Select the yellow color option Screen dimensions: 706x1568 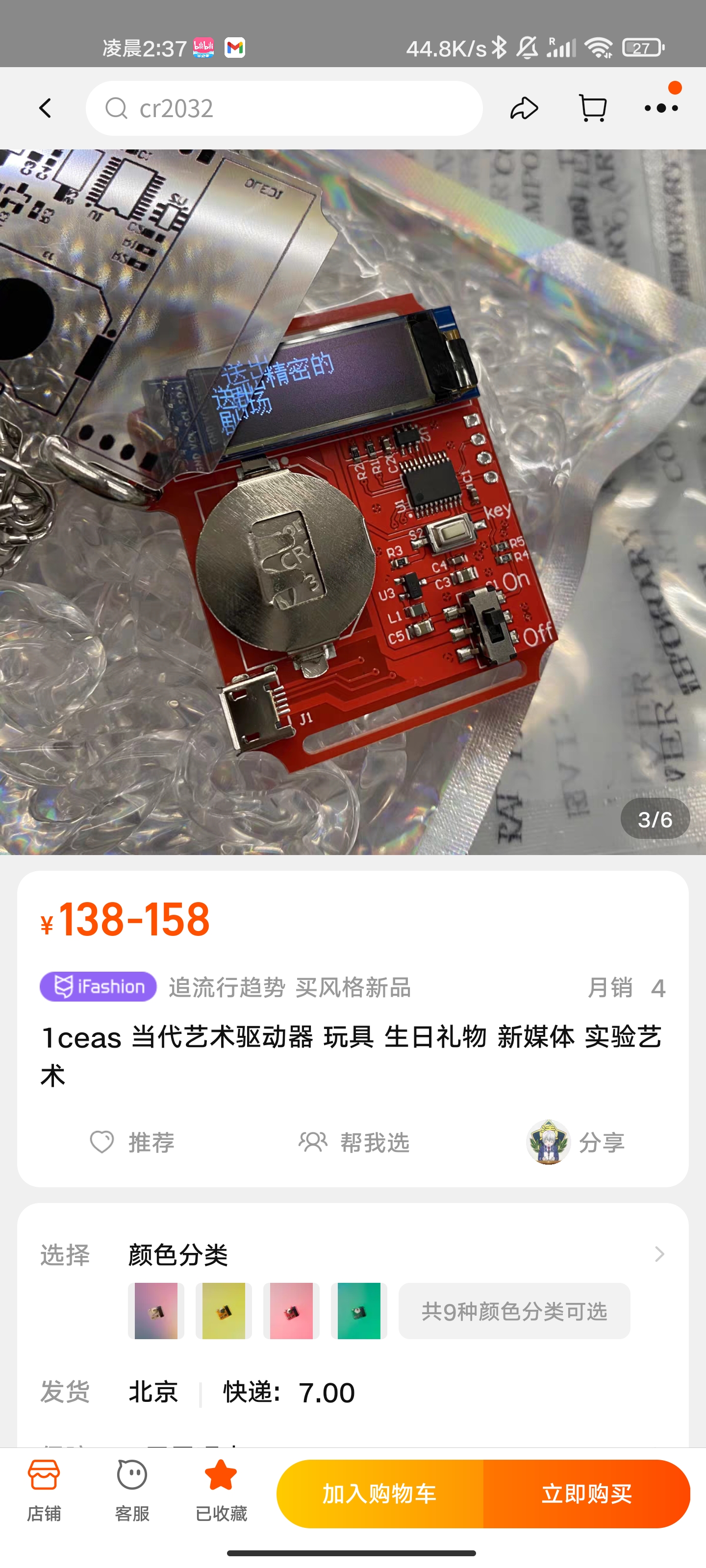(224, 1311)
